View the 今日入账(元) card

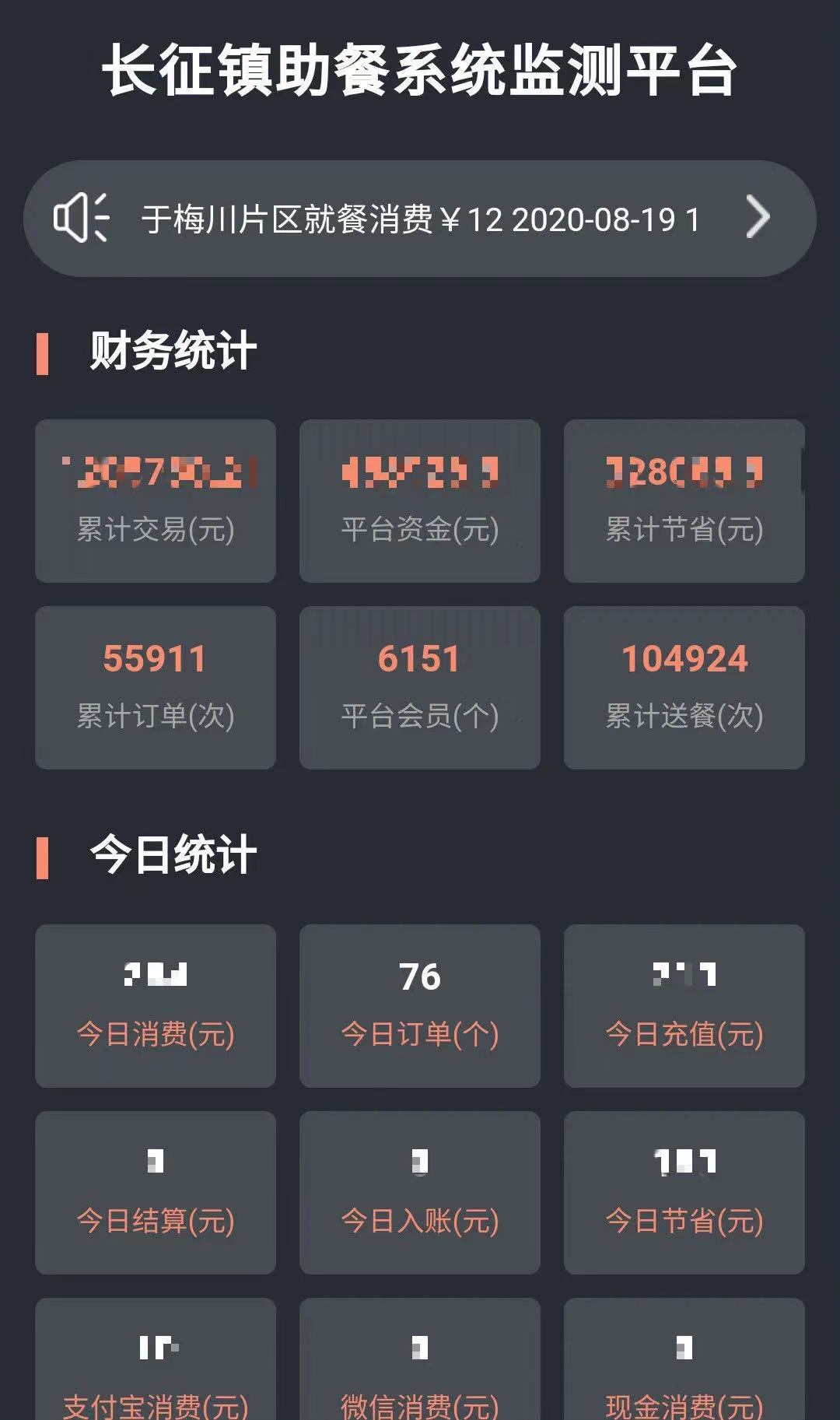click(420, 1193)
